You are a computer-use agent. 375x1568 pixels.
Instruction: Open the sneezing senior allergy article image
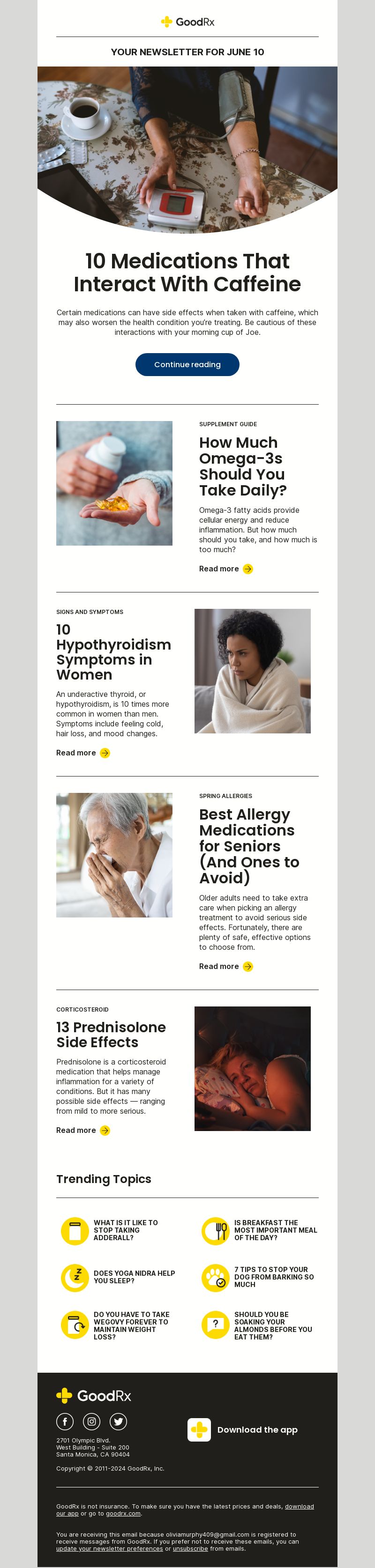[114, 855]
